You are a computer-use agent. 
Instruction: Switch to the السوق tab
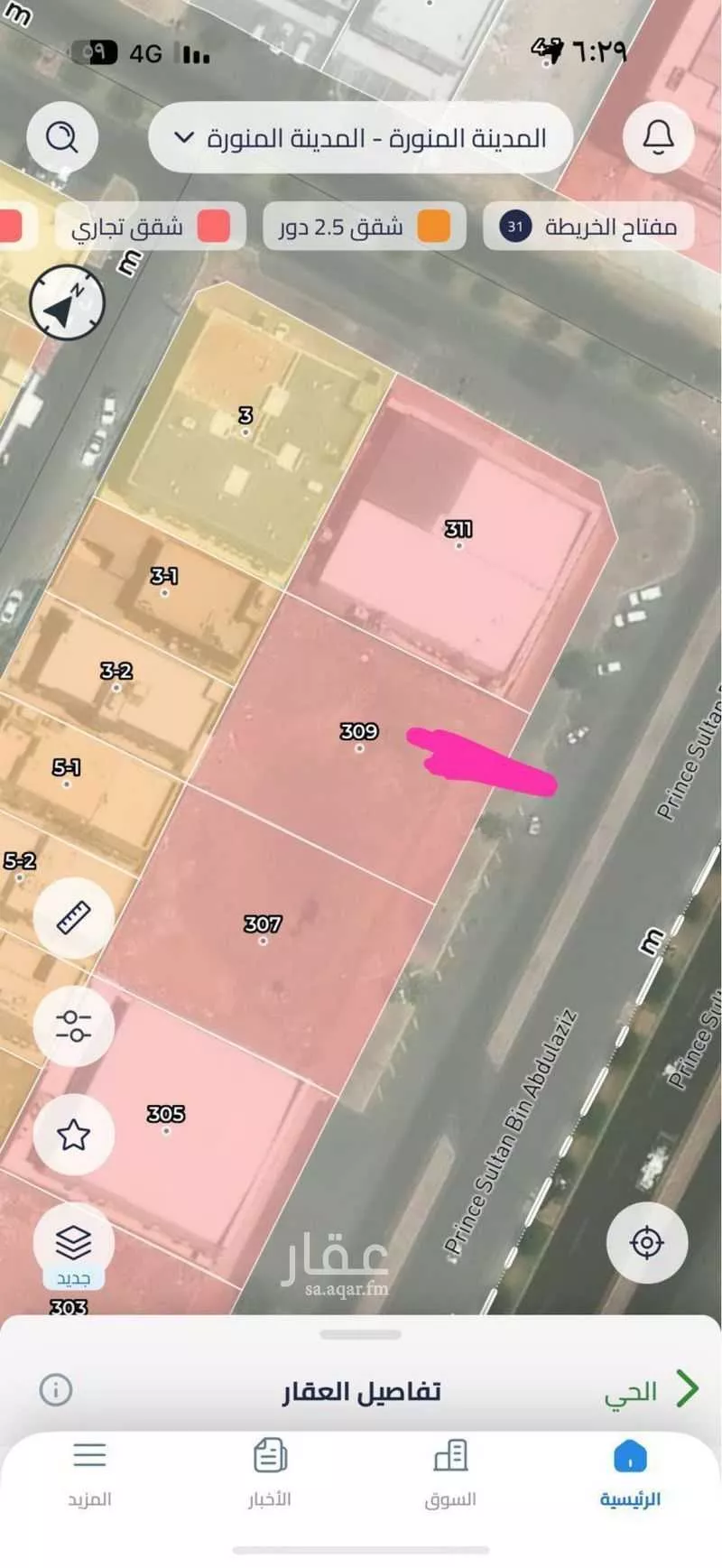tap(449, 1475)
